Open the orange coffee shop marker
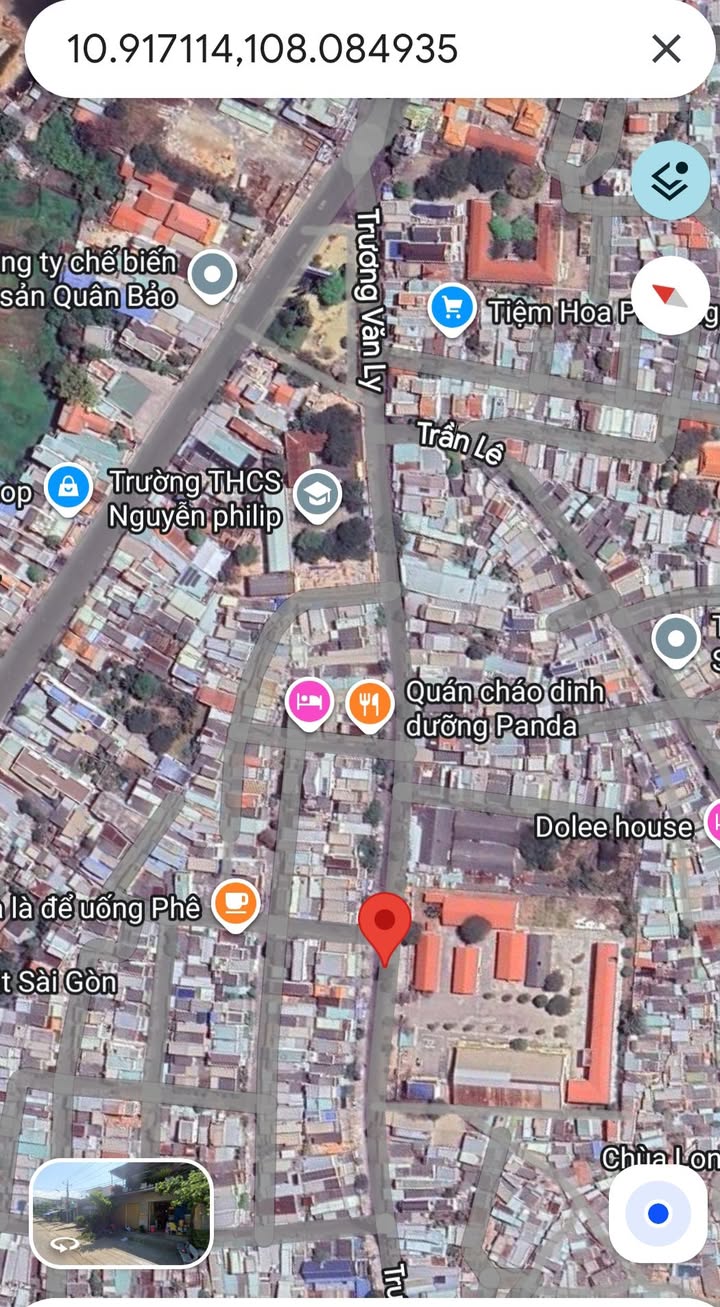The image size is (720, 1307). 236,903
